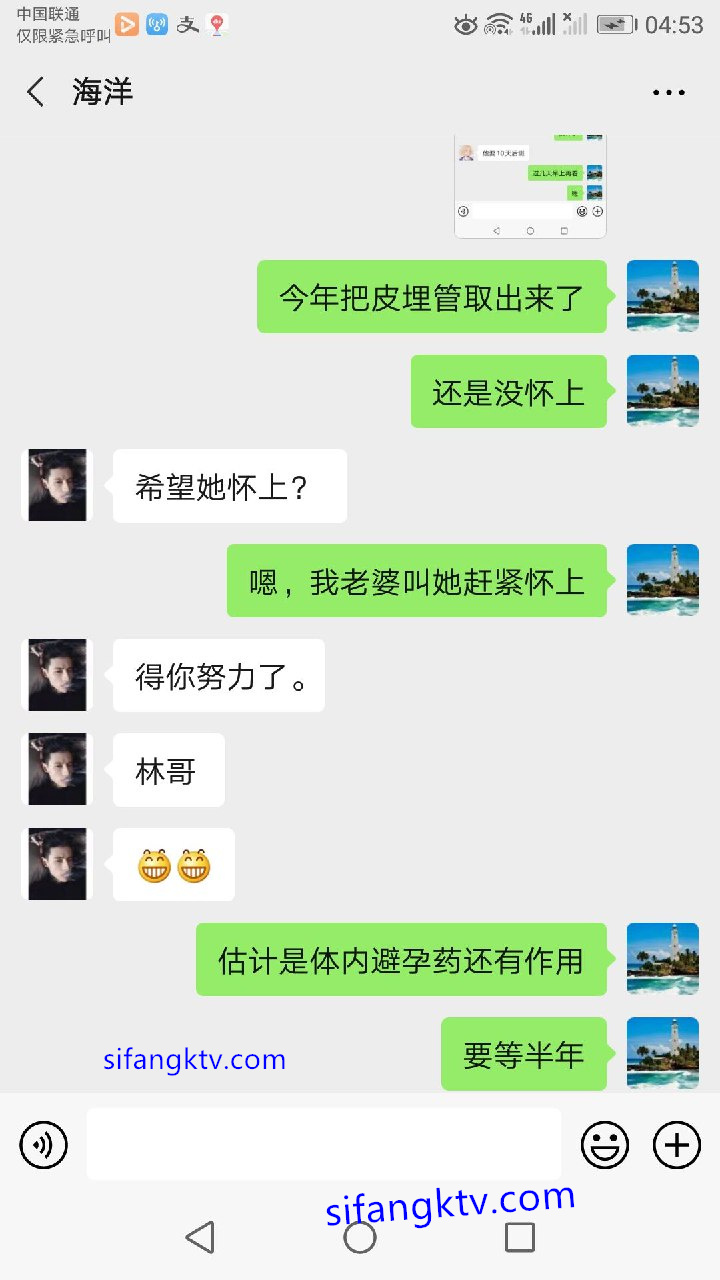Screen dimensions: 720x1280
Task: Go back from the 海洋 chat
Action: click(x=36, y=92)
